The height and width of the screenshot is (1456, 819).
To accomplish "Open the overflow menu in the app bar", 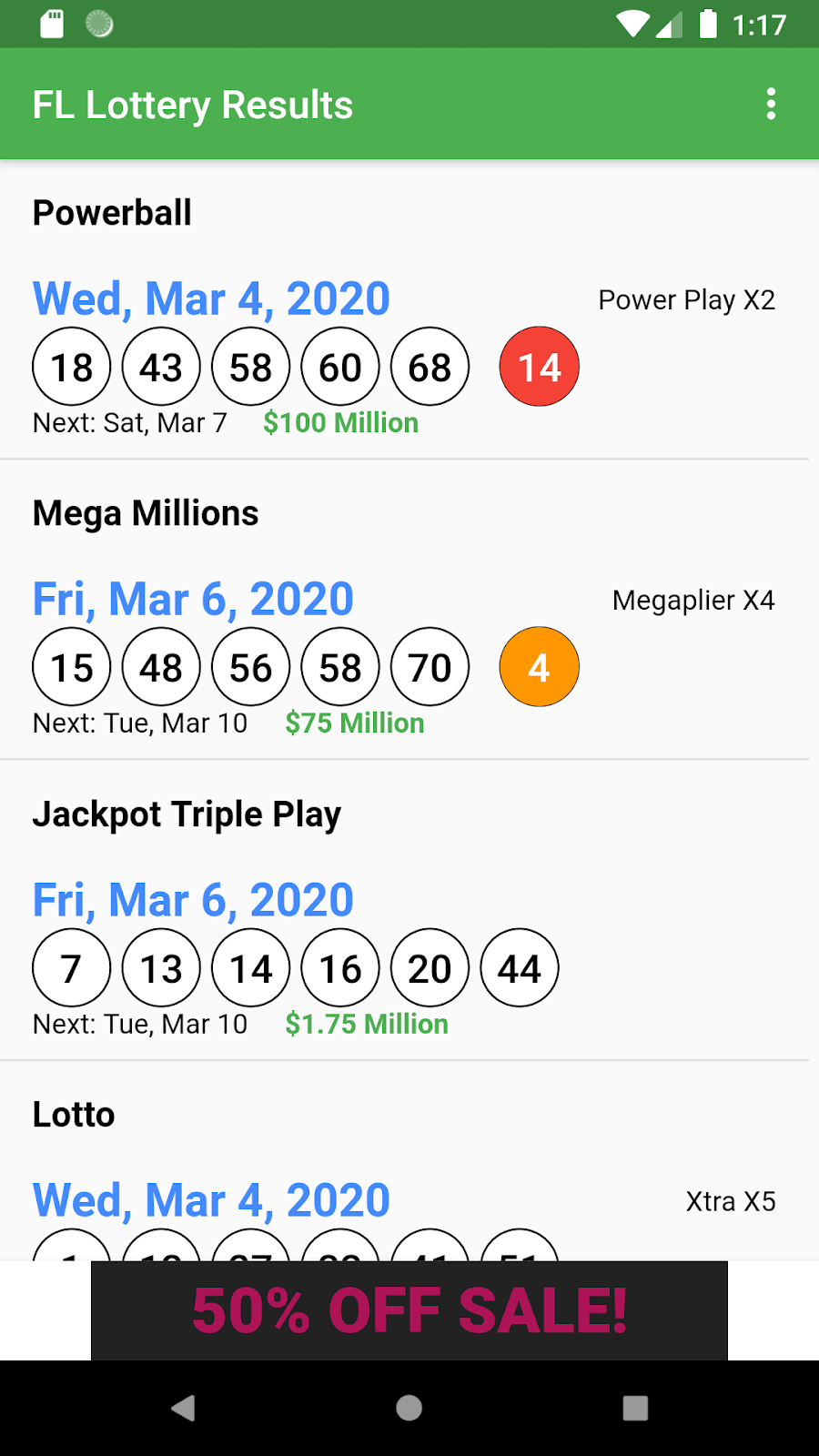I will click(771, 104).
